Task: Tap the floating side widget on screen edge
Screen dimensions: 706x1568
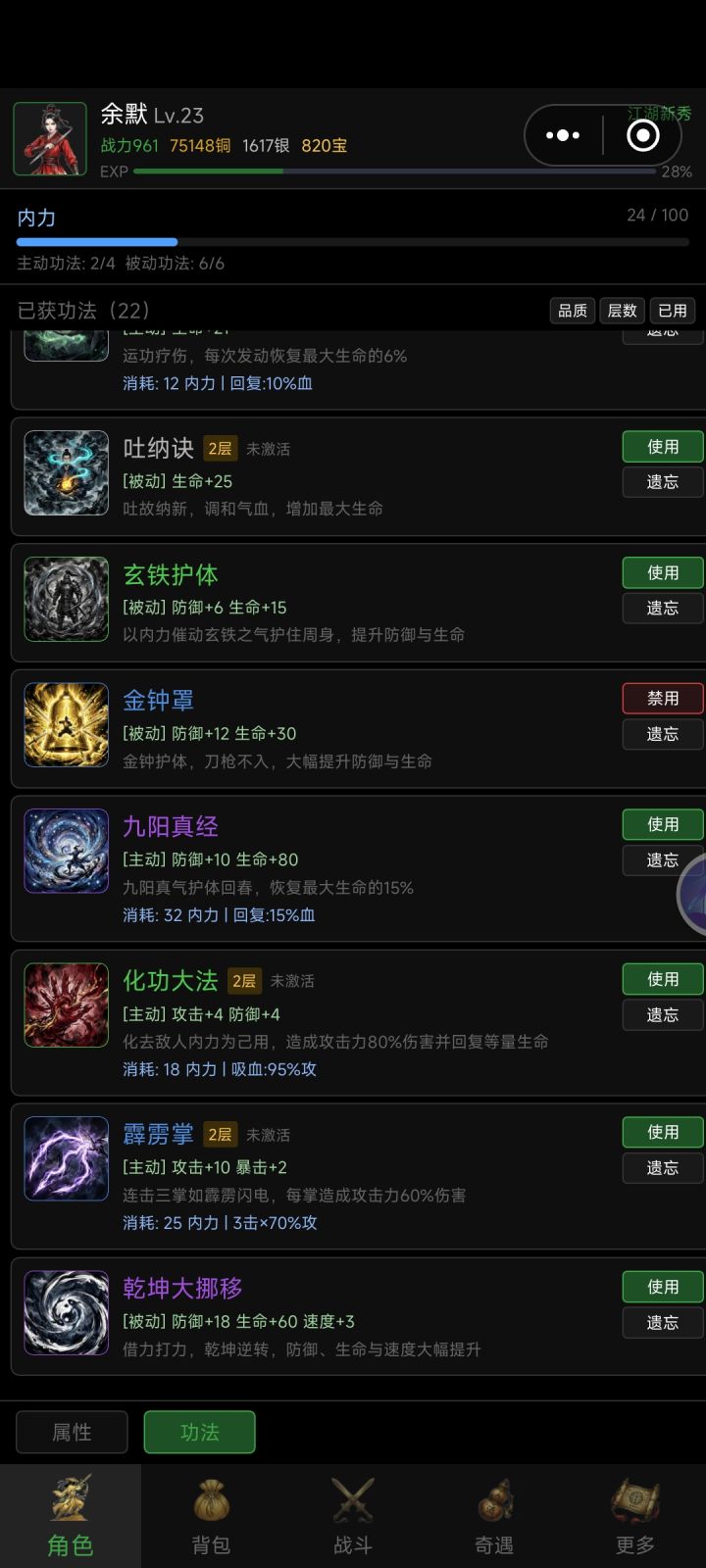Action: click(x=699, y=898)
